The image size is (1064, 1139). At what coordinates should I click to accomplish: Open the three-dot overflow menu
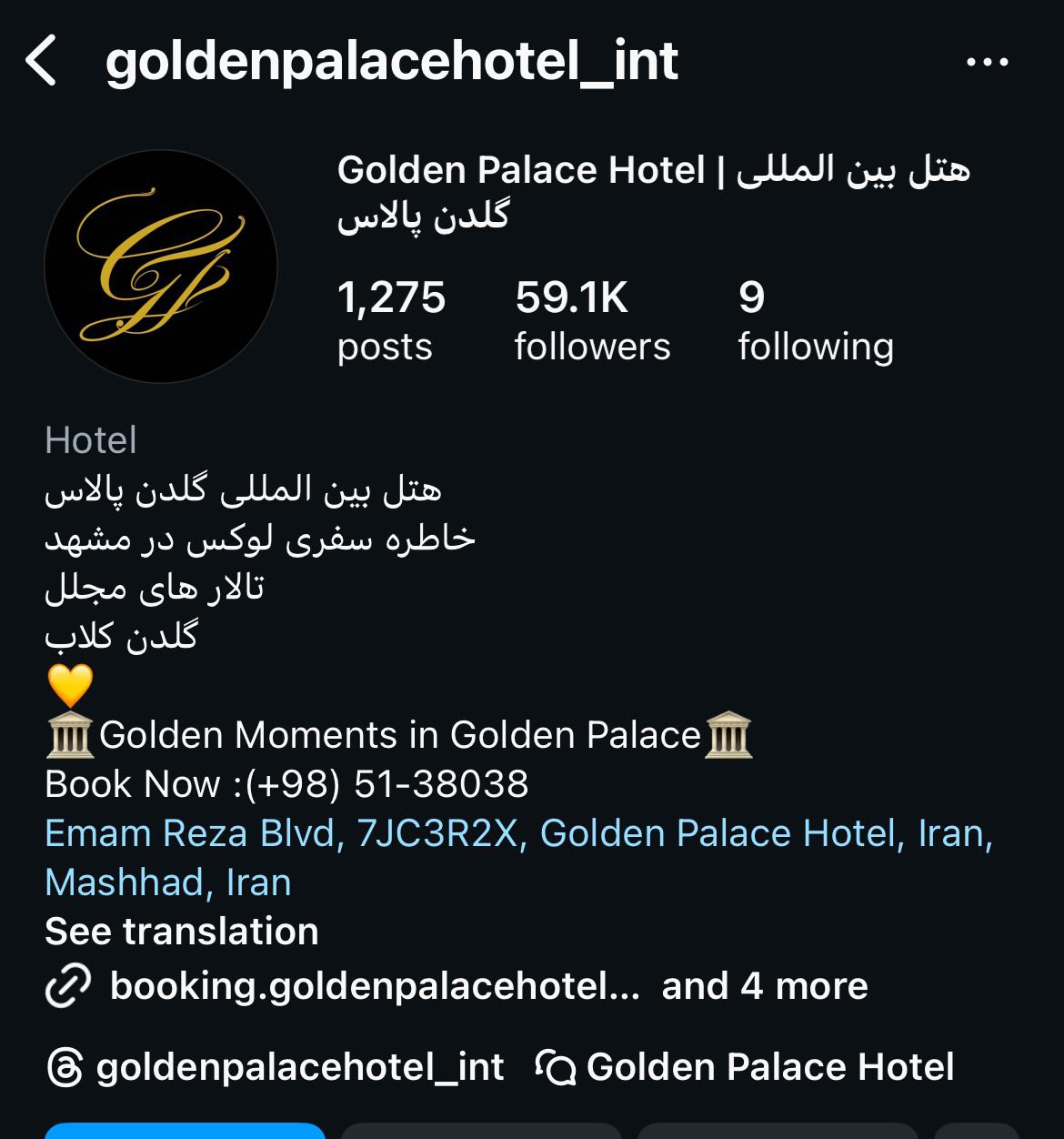[x=987, y=62]
